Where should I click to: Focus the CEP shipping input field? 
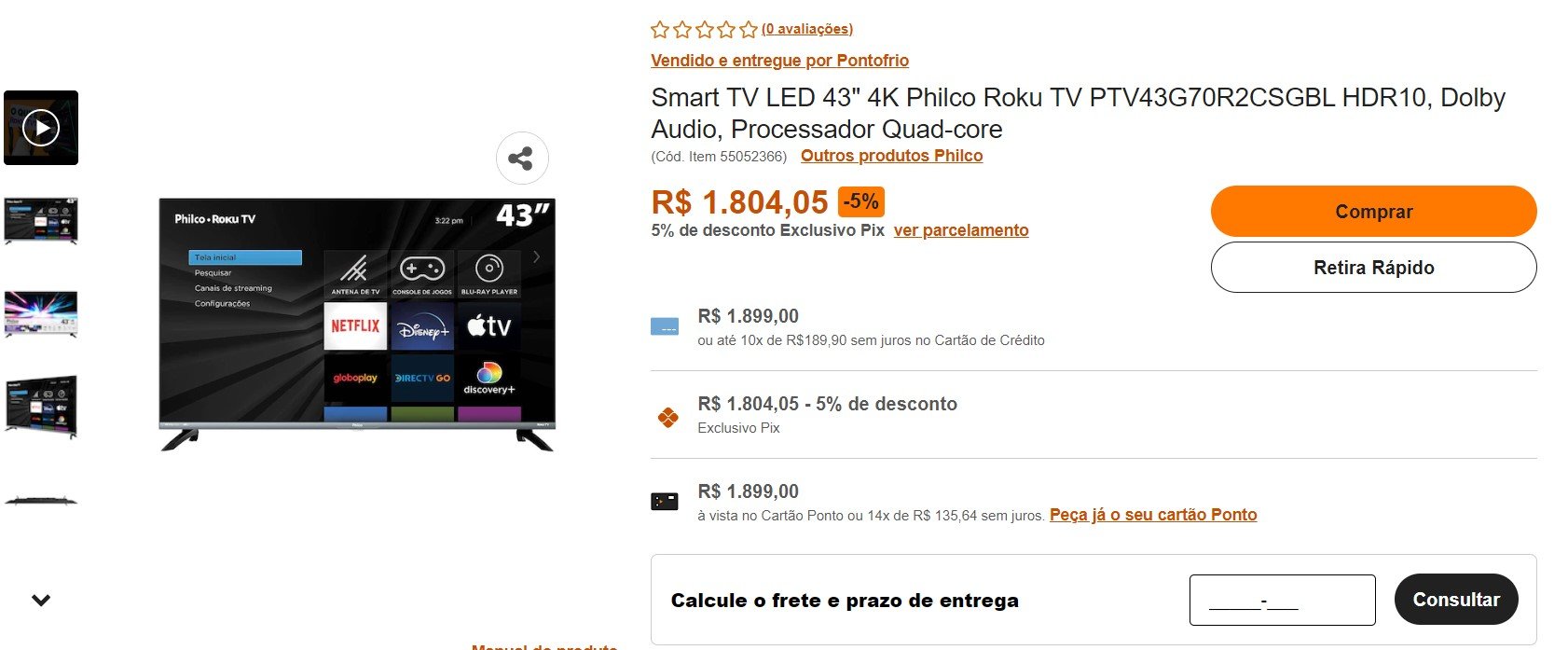pos(1282,601)
